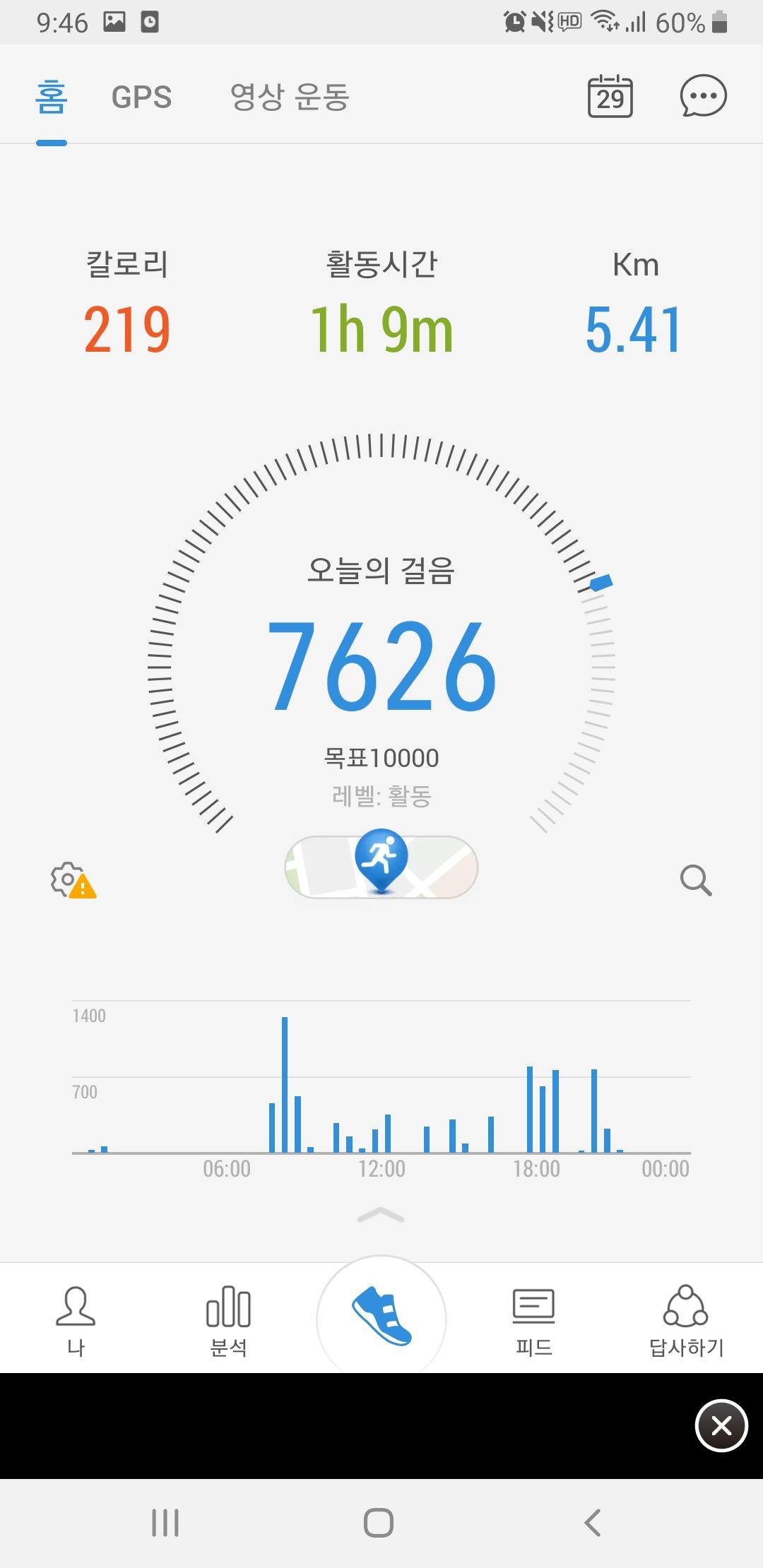Image resolution: width=763 pixels, height=1568 pixels.
Task: Open the system recent apps view
Action: (x=165, y=1523)
